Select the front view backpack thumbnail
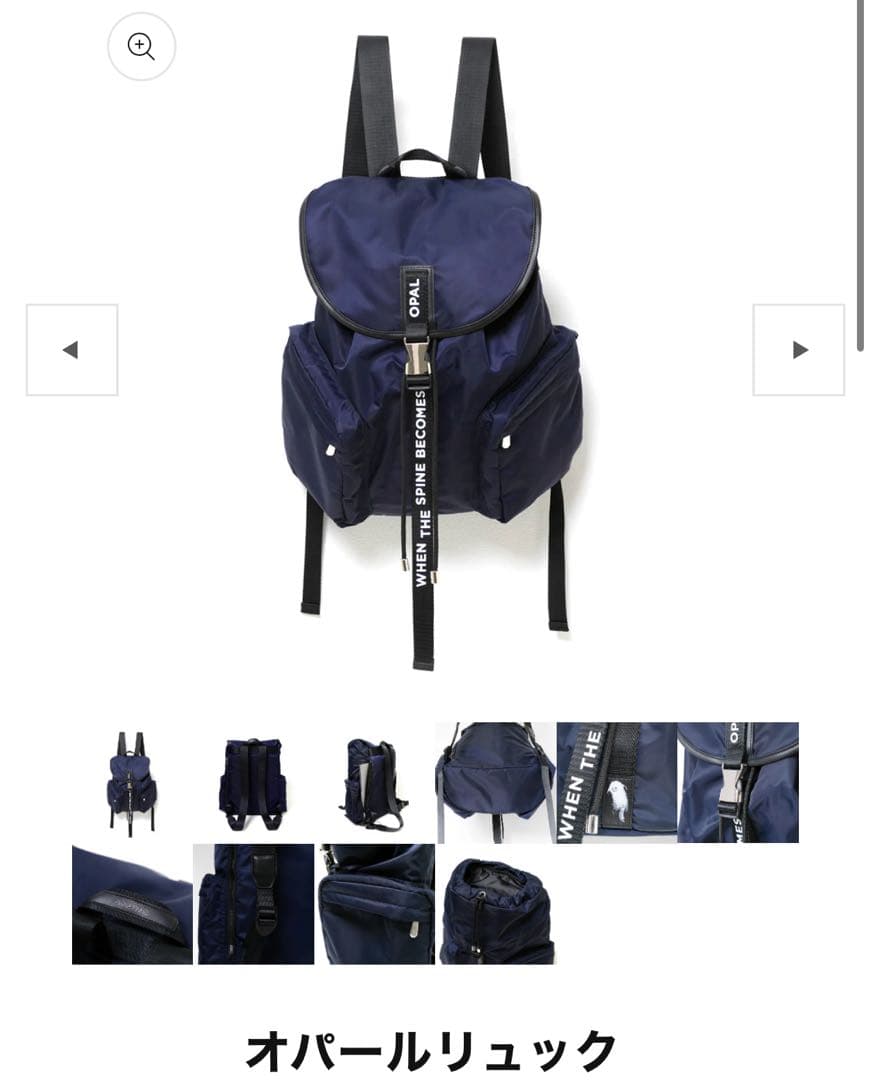 pos(132,782)
